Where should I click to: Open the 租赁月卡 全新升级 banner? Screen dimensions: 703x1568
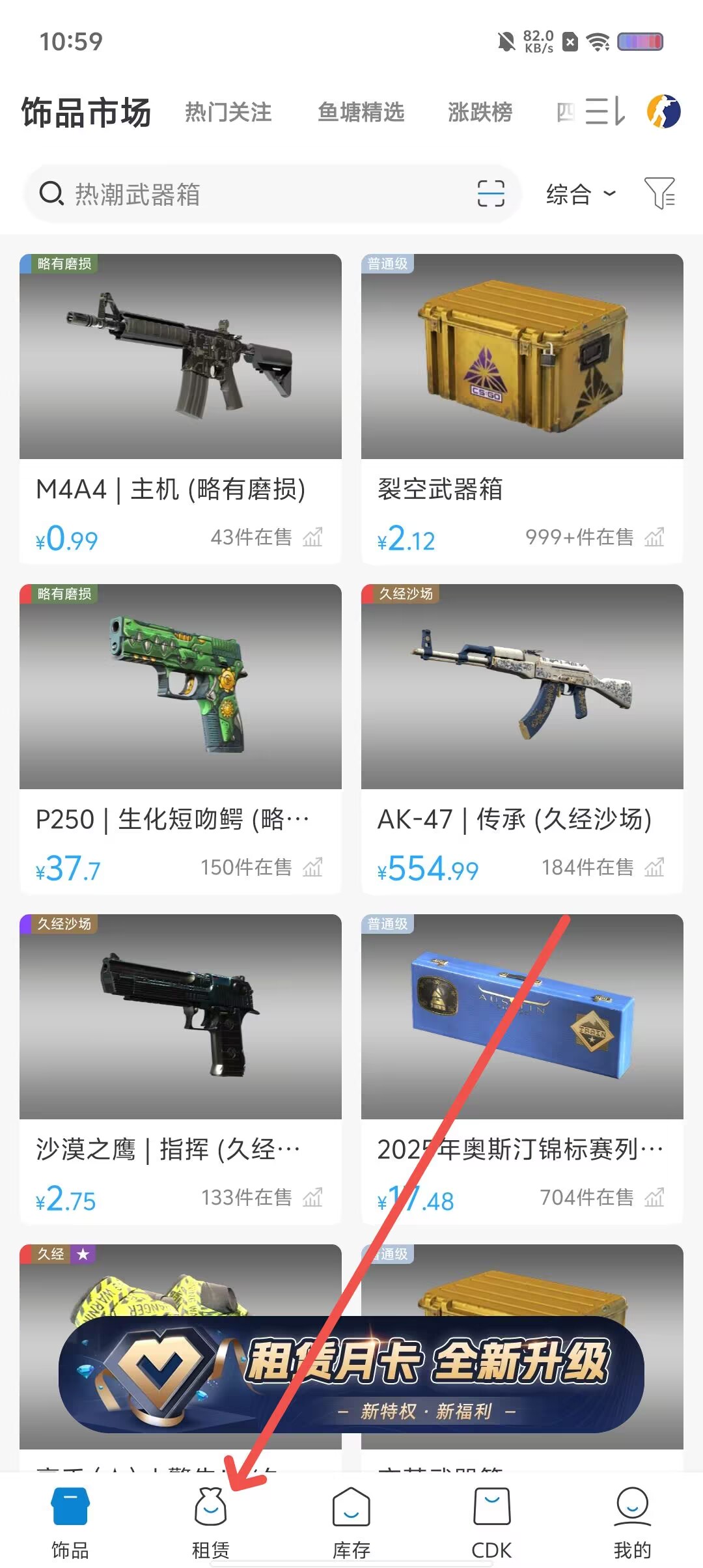pos(351,1374)
